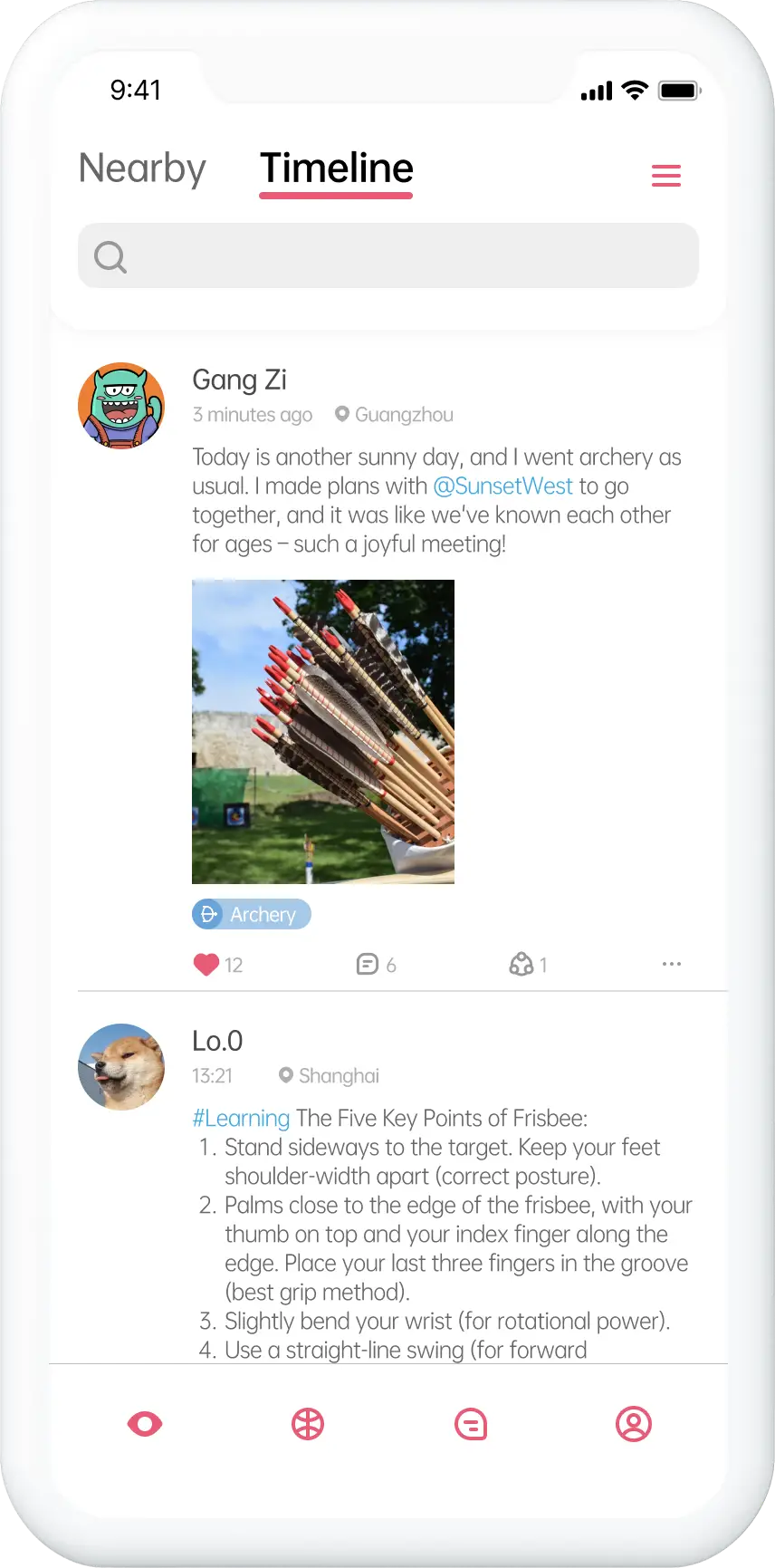Select the Timeline tab

point(336,168)
